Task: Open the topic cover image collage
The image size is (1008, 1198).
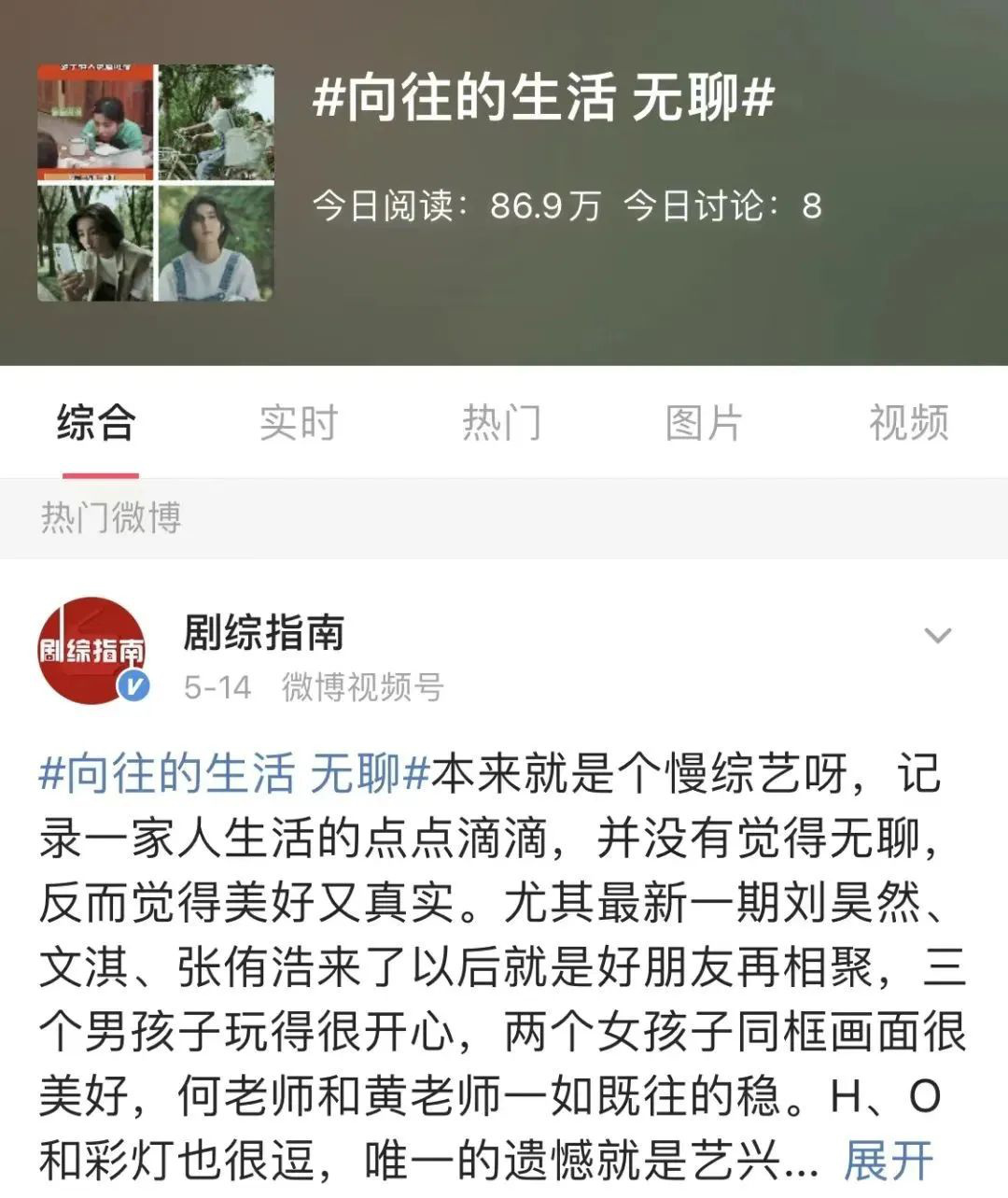Action: [x=156, y=183]
